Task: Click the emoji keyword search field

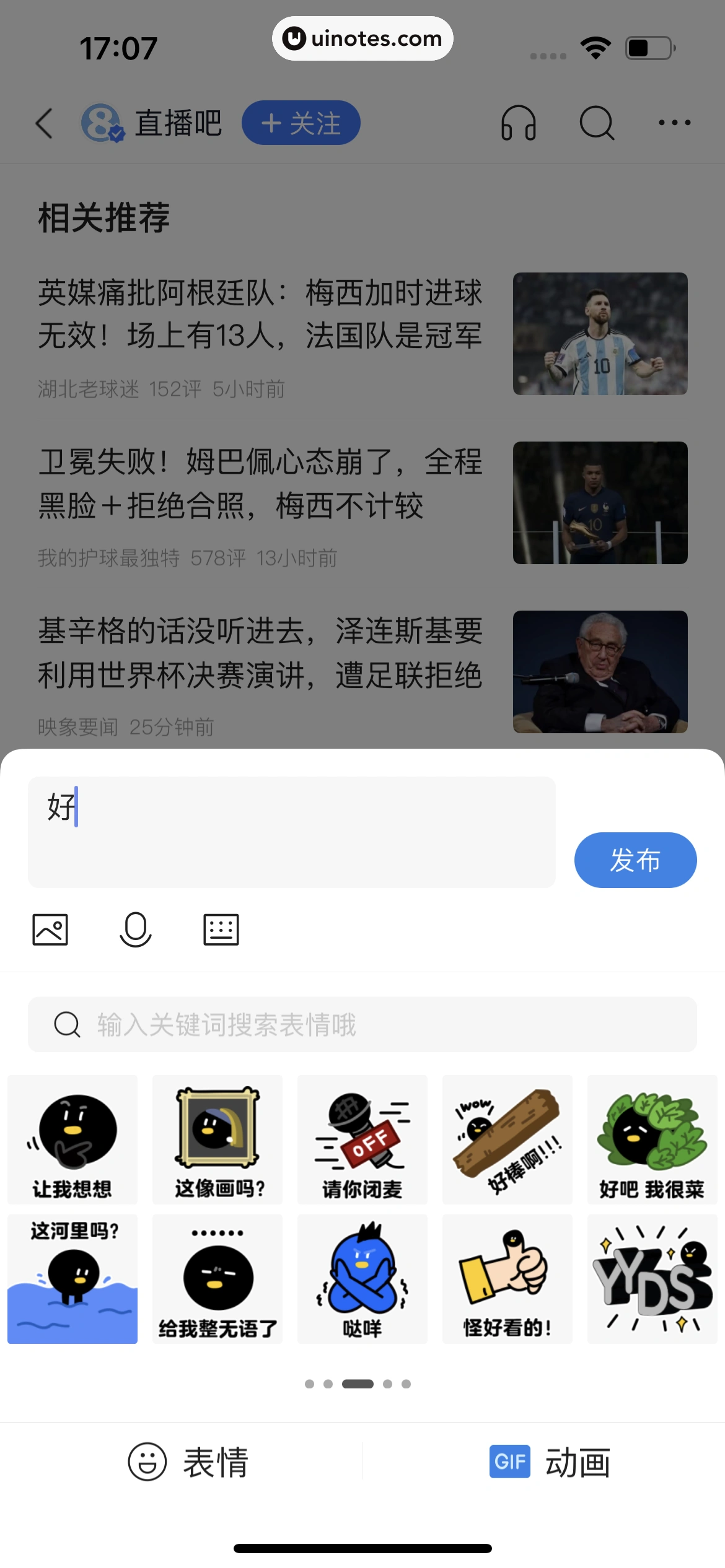Action: point(362,1024)
